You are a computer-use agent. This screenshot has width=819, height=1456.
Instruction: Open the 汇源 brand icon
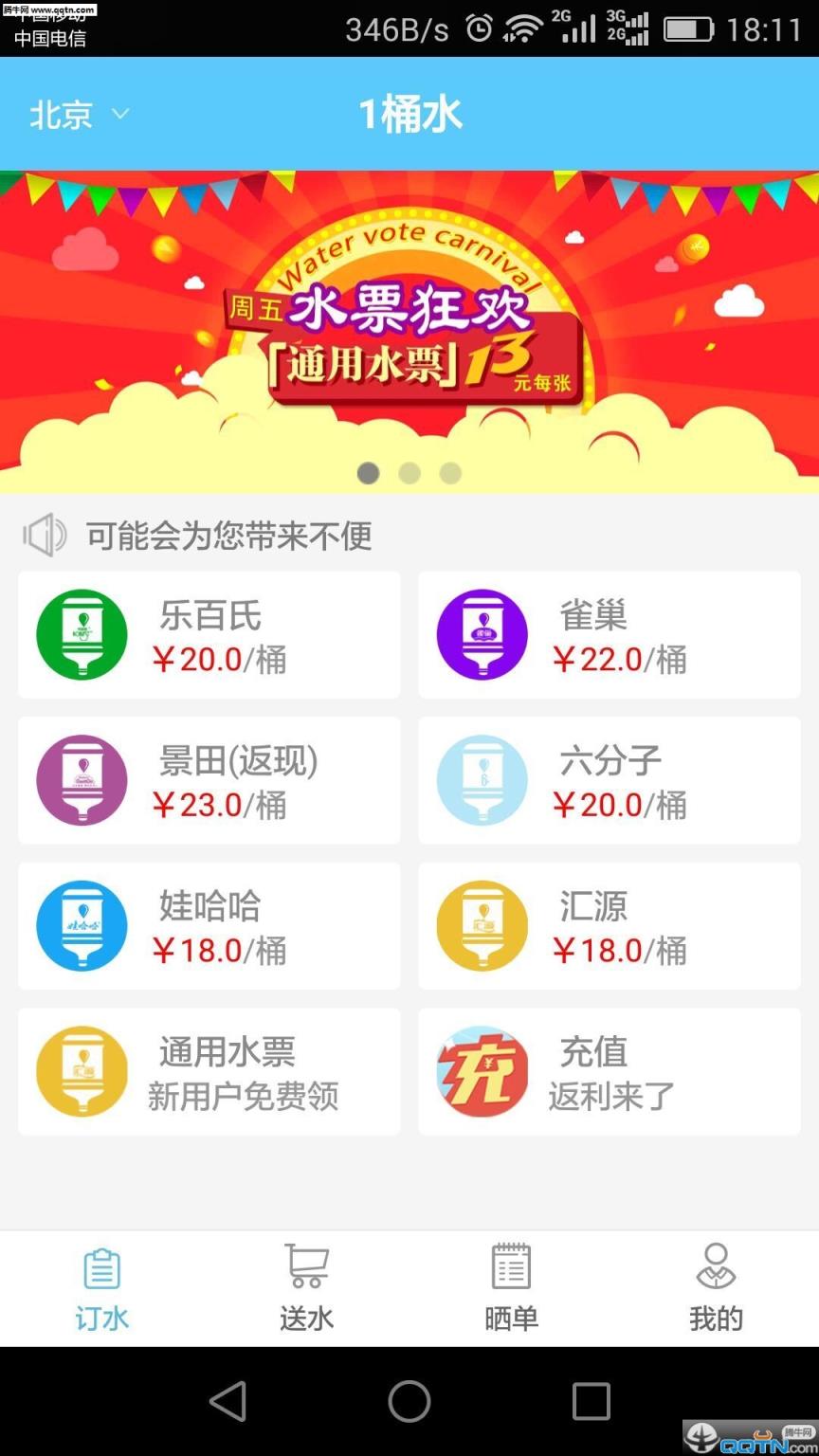[x=482, y=925]
